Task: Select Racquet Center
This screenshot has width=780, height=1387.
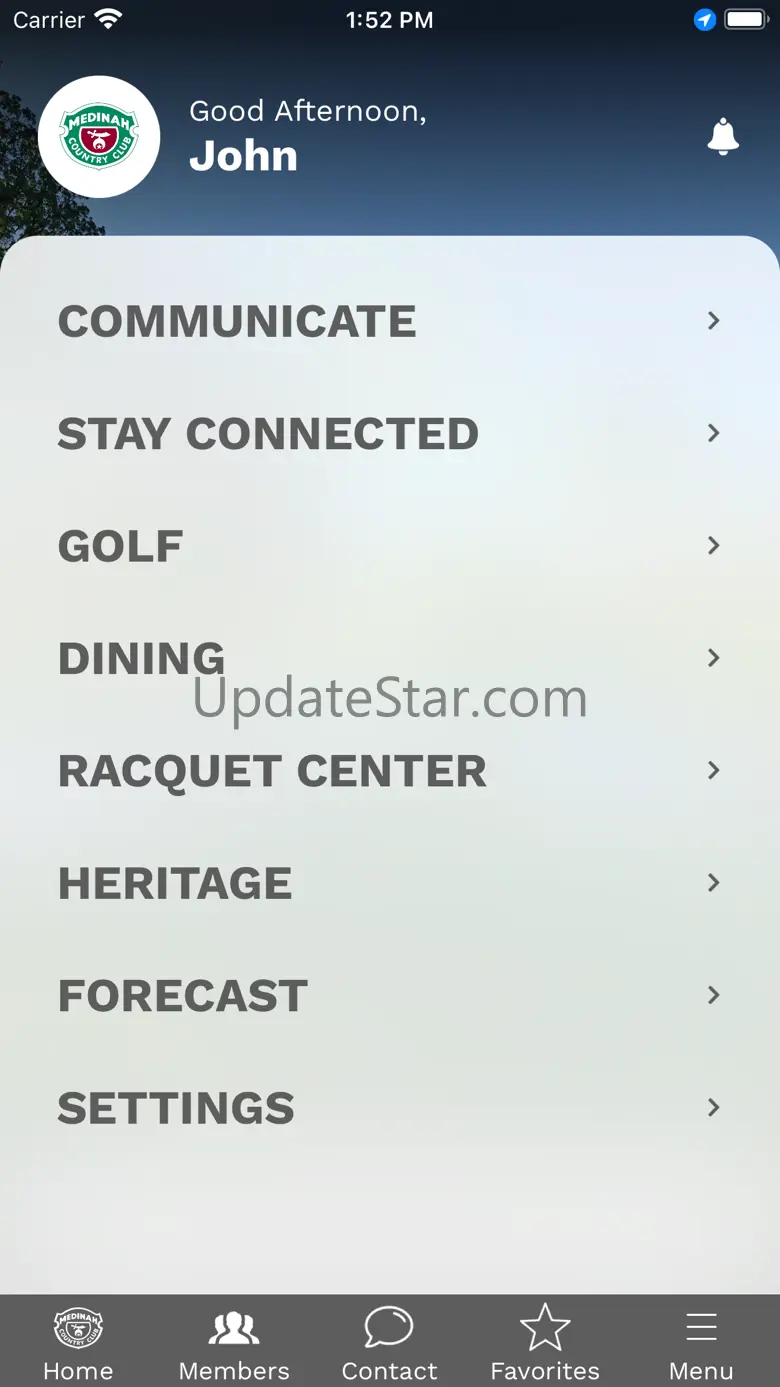Action: pyautogui.click(x=390, y=771)
